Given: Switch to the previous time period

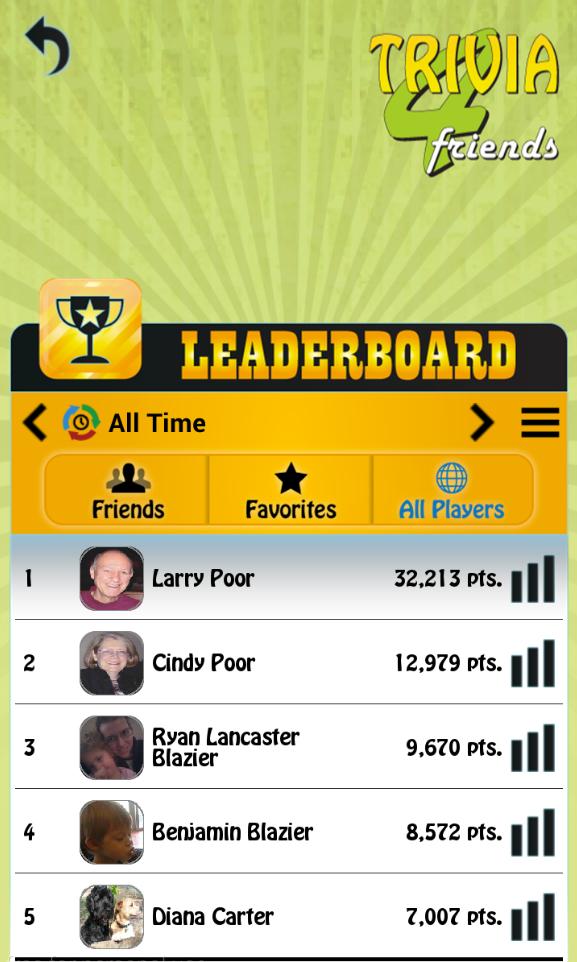Looking at the screenshot, I should point(34,422).
